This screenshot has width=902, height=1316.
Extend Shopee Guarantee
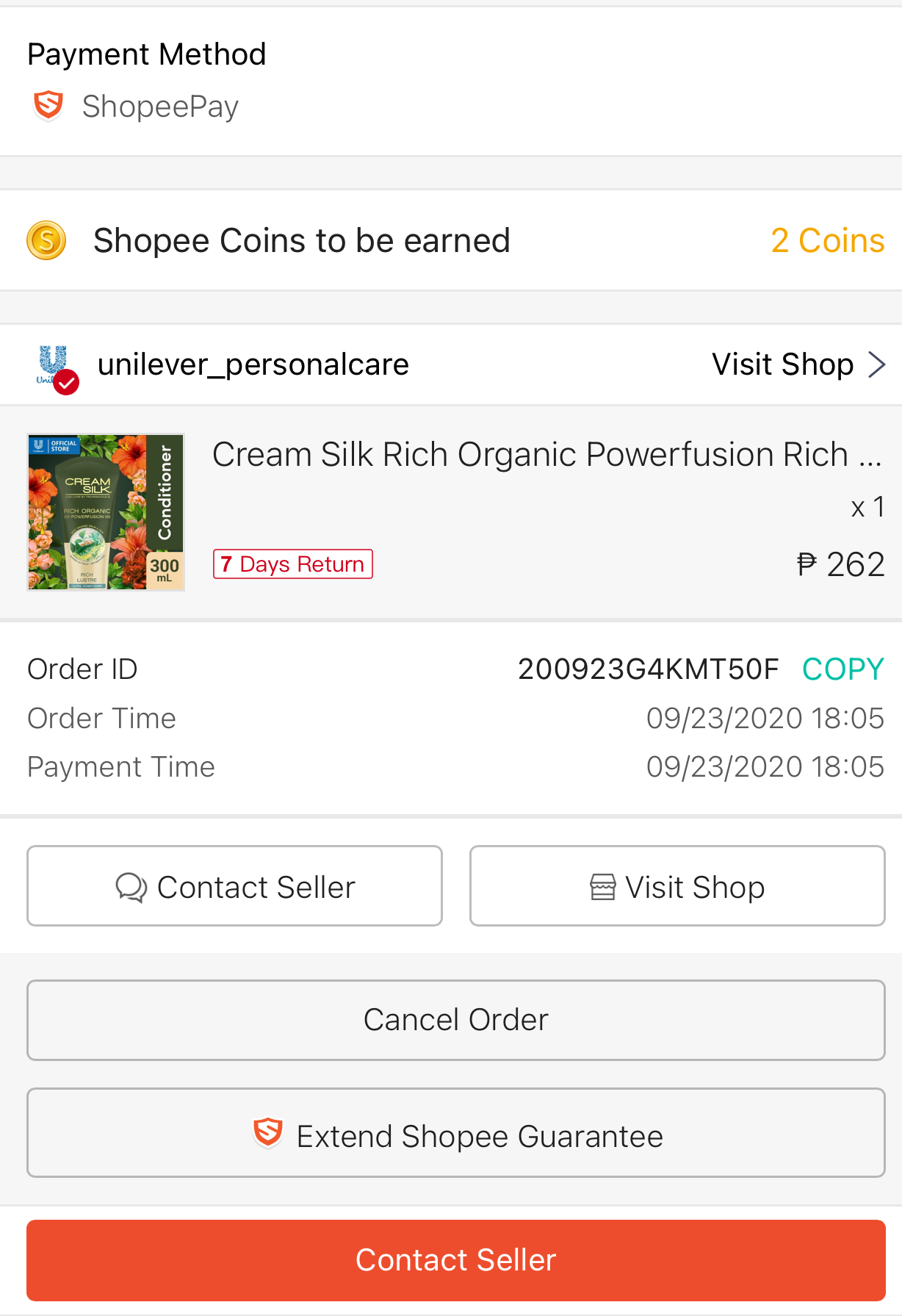(x=455, y=1134)
